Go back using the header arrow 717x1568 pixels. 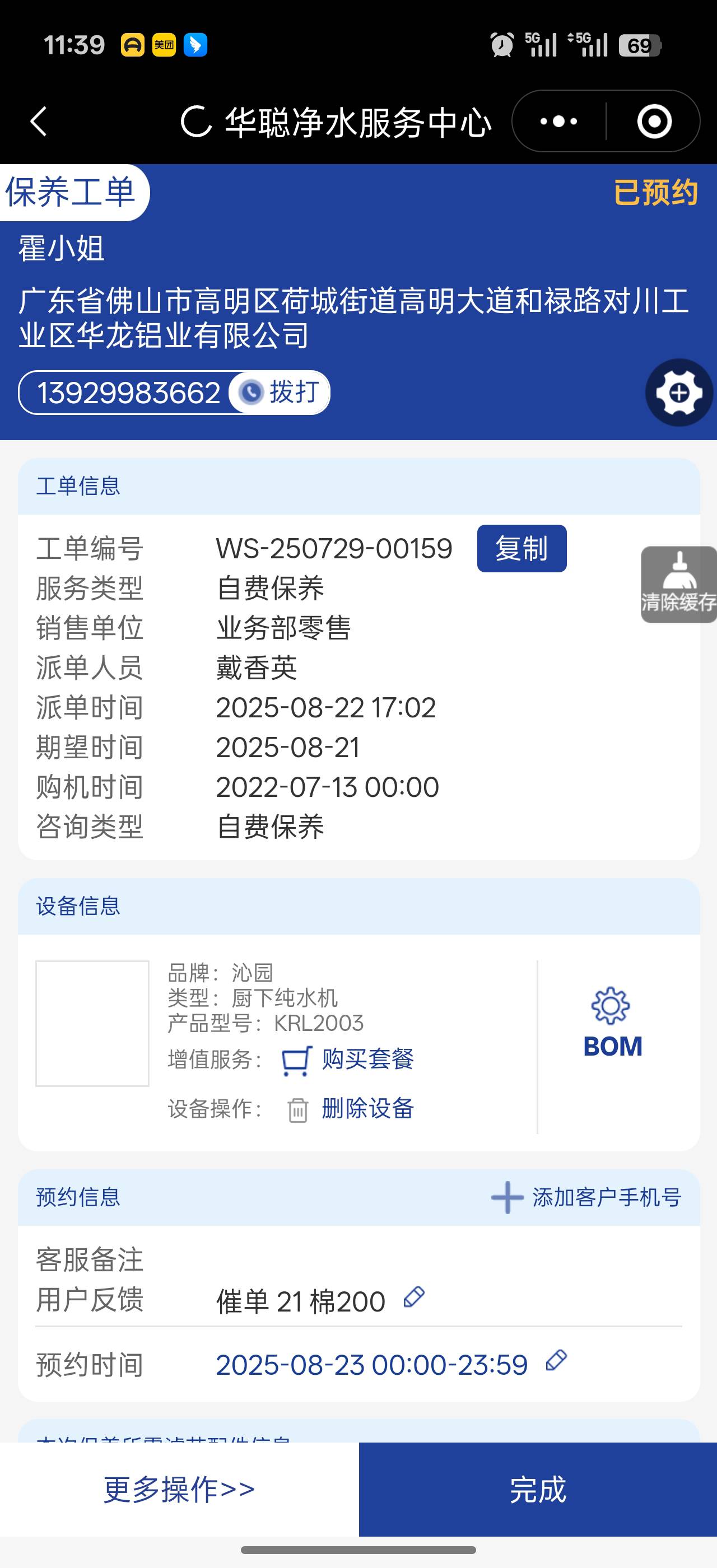(x=39, y=122)
